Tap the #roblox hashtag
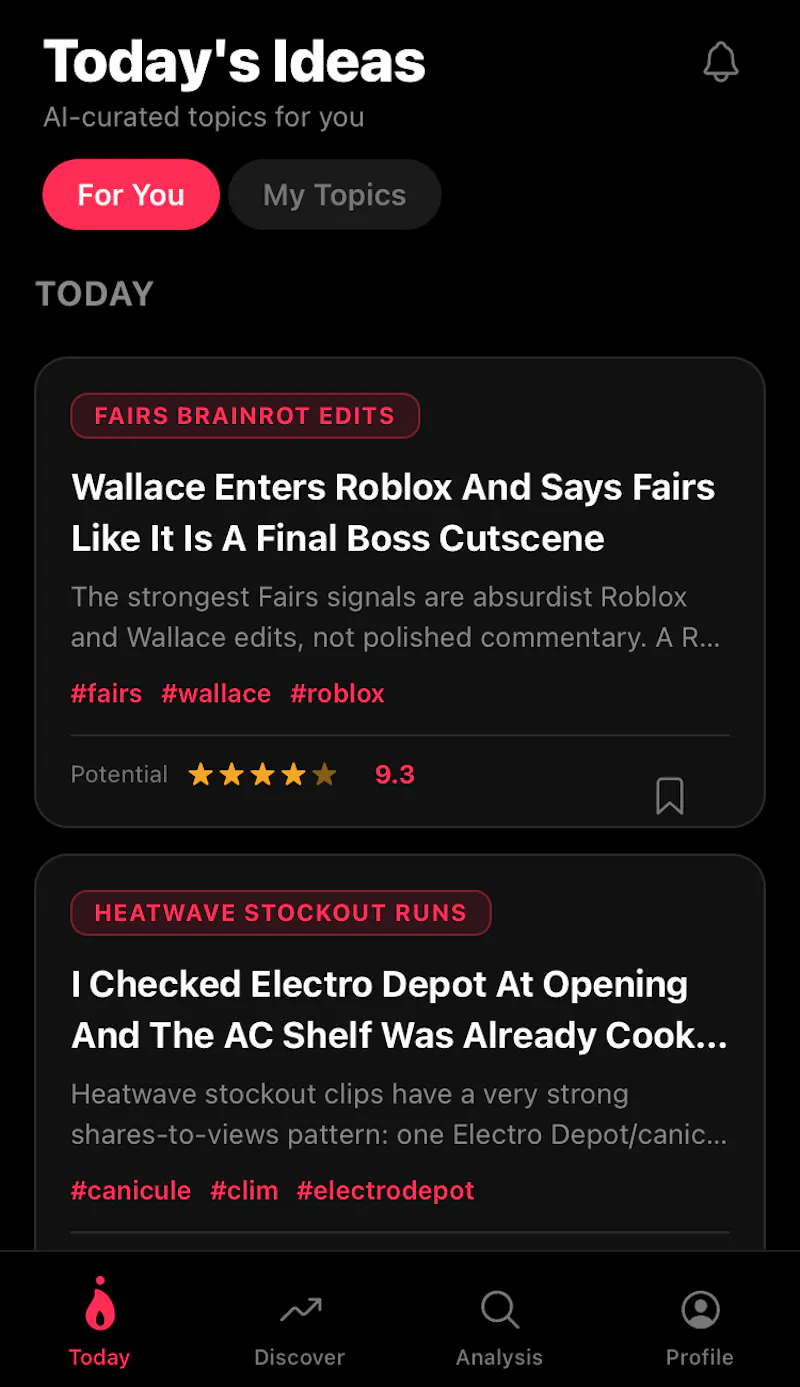Viewport: 800px width, 1387px height. tap(337, 693)
